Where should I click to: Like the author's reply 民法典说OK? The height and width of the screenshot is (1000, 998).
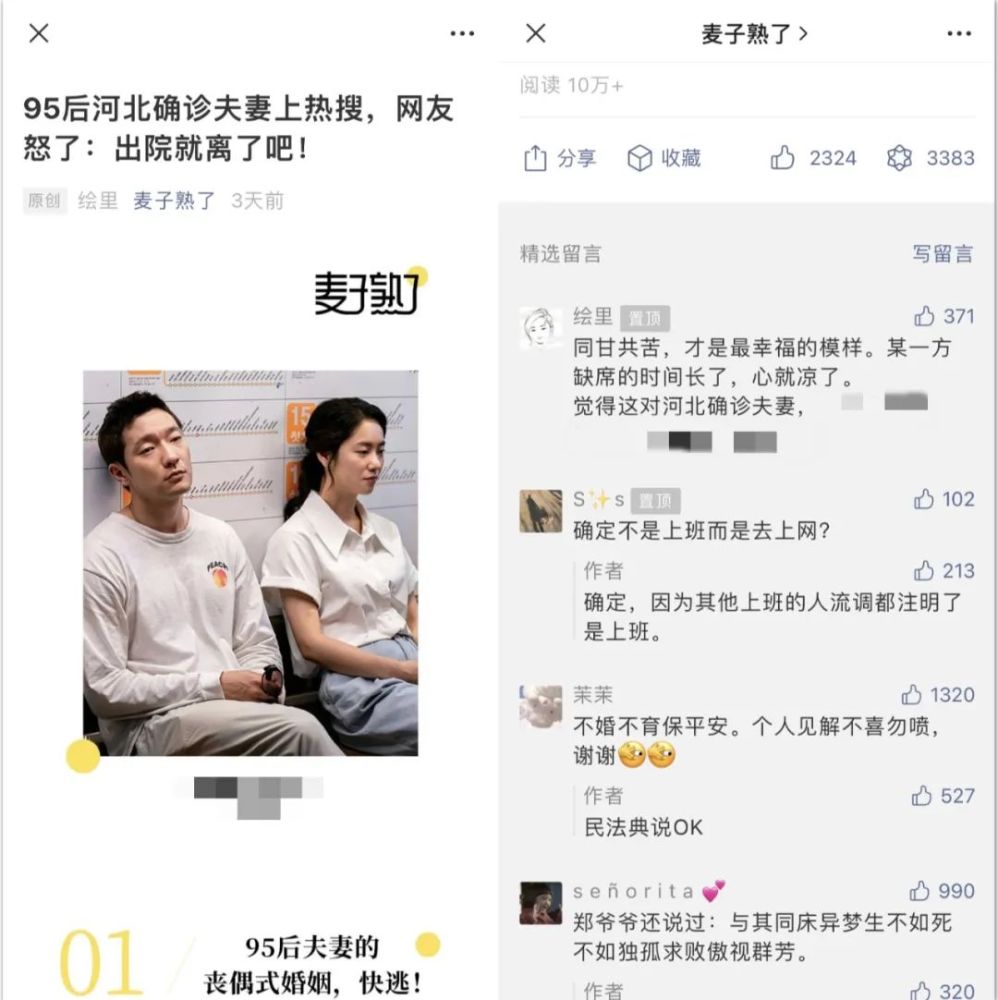[x=943, y=795]
